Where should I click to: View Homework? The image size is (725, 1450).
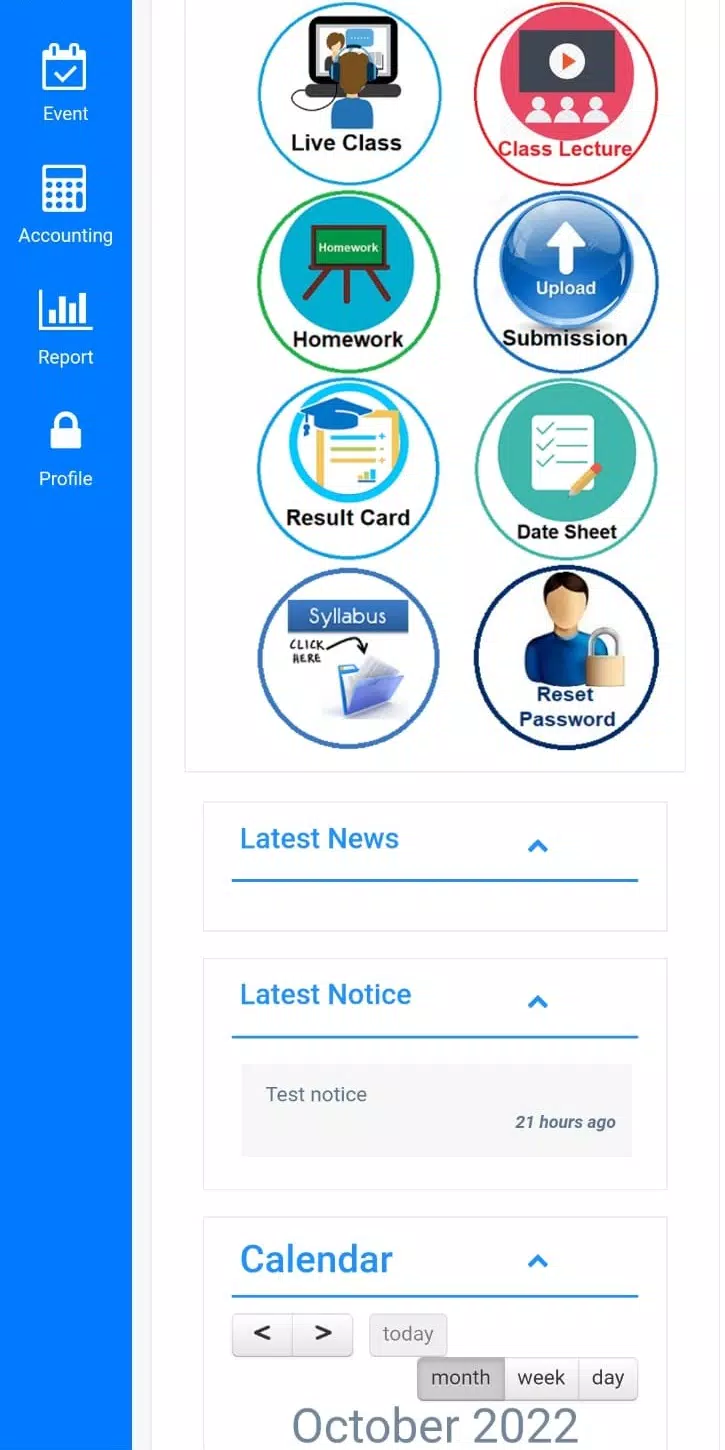(x=349, y=282)
